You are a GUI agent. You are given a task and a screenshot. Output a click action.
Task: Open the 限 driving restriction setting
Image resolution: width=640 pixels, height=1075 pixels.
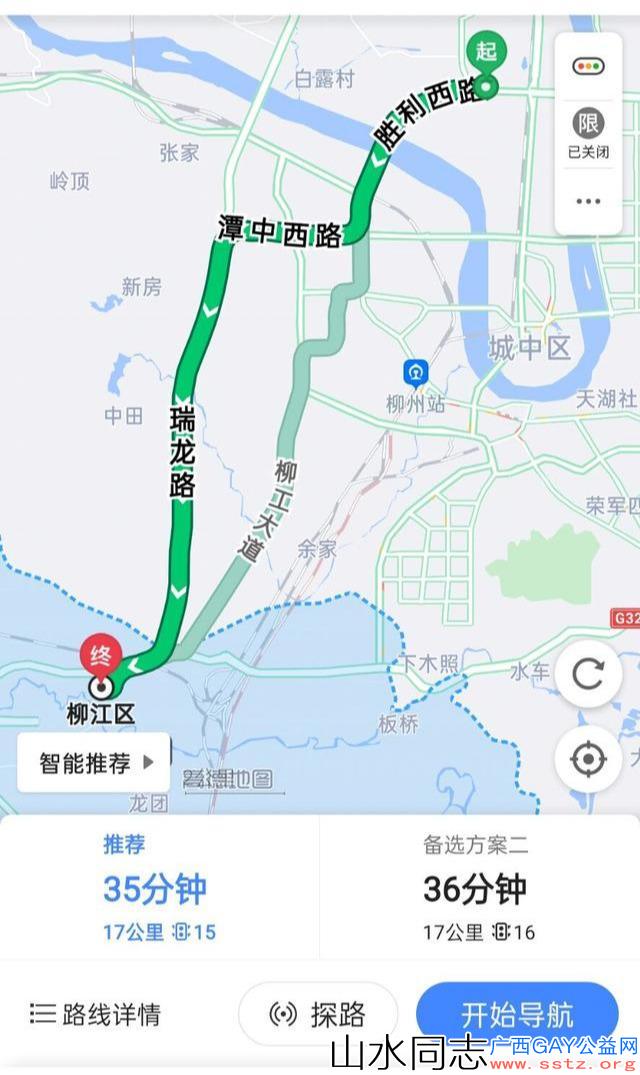[x=588, y=133]
